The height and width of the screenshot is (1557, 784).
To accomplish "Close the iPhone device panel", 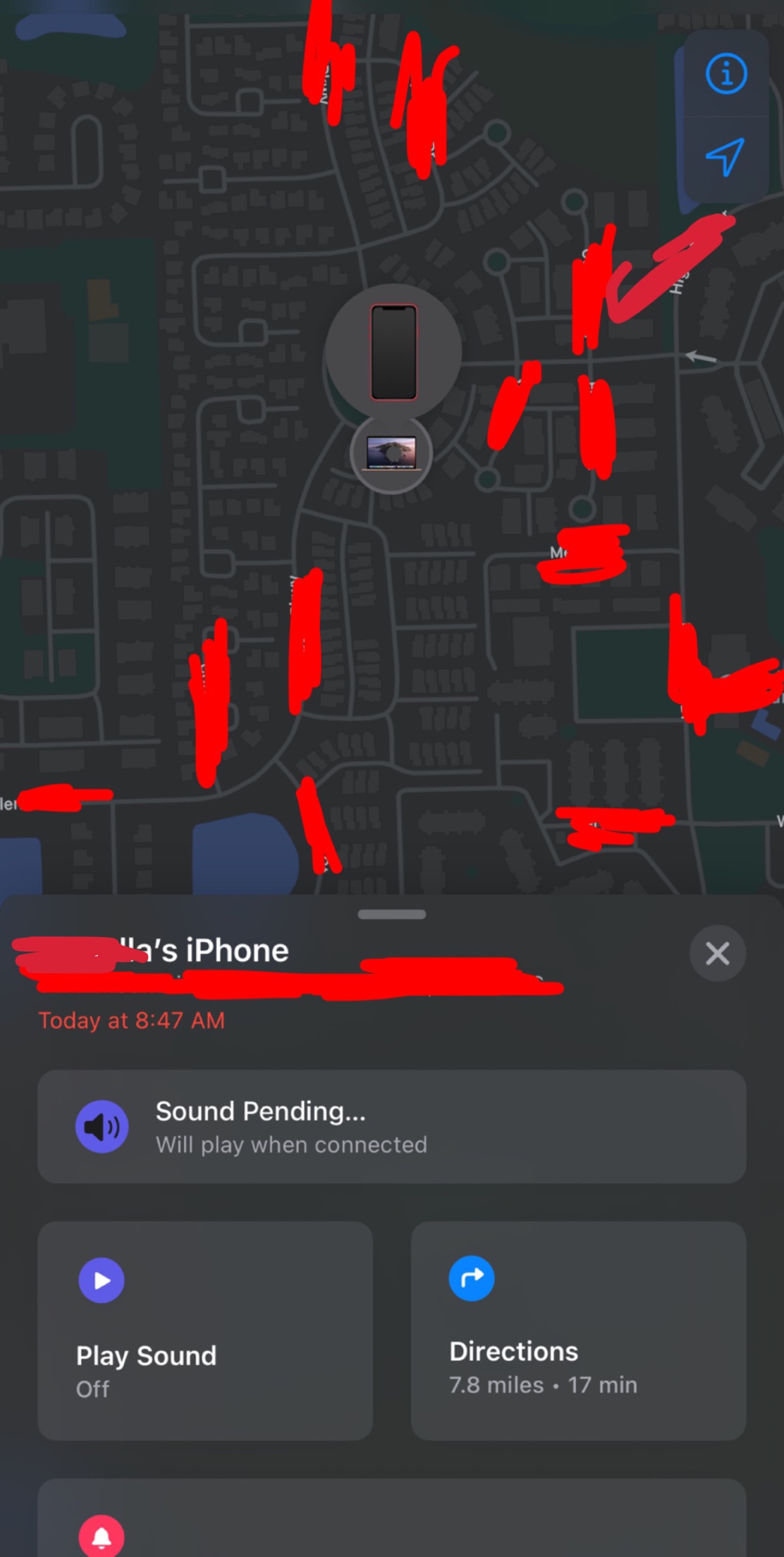I will click(717, 953).
